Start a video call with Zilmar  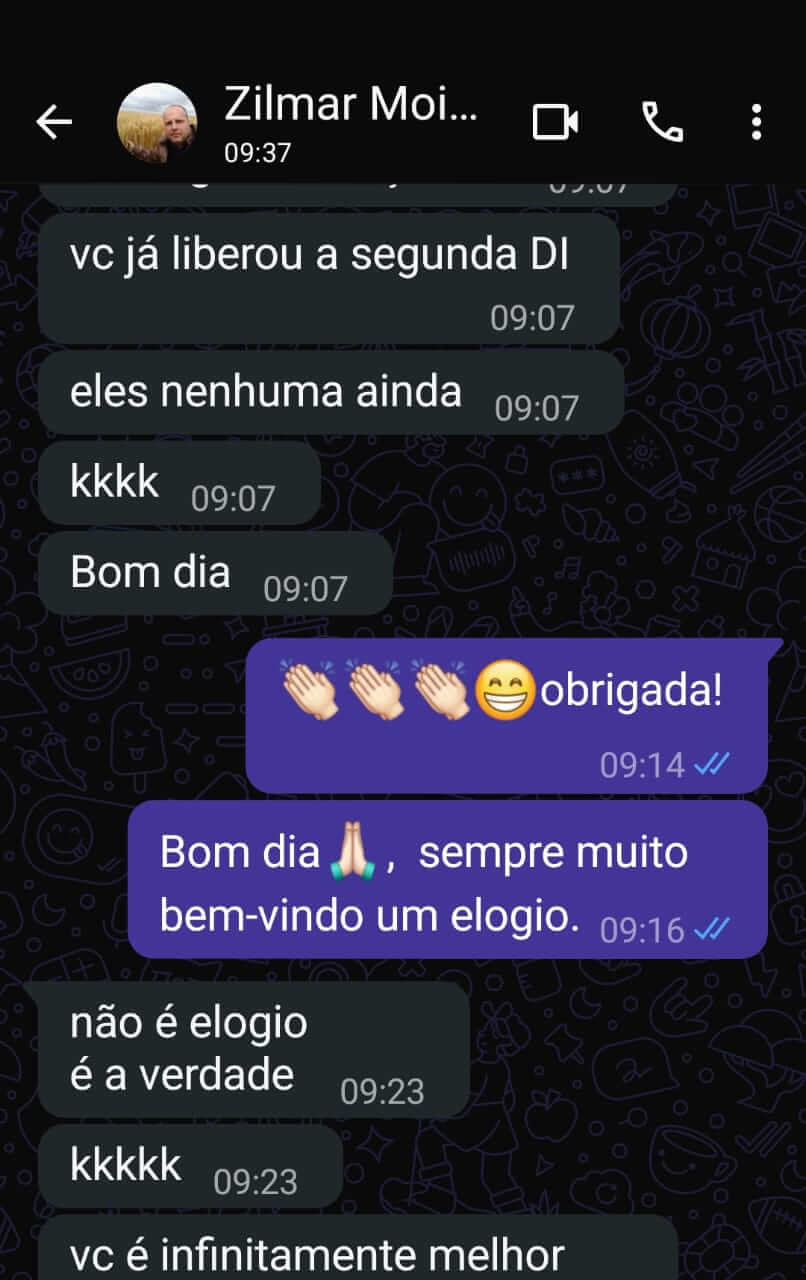tap(555, 122)
